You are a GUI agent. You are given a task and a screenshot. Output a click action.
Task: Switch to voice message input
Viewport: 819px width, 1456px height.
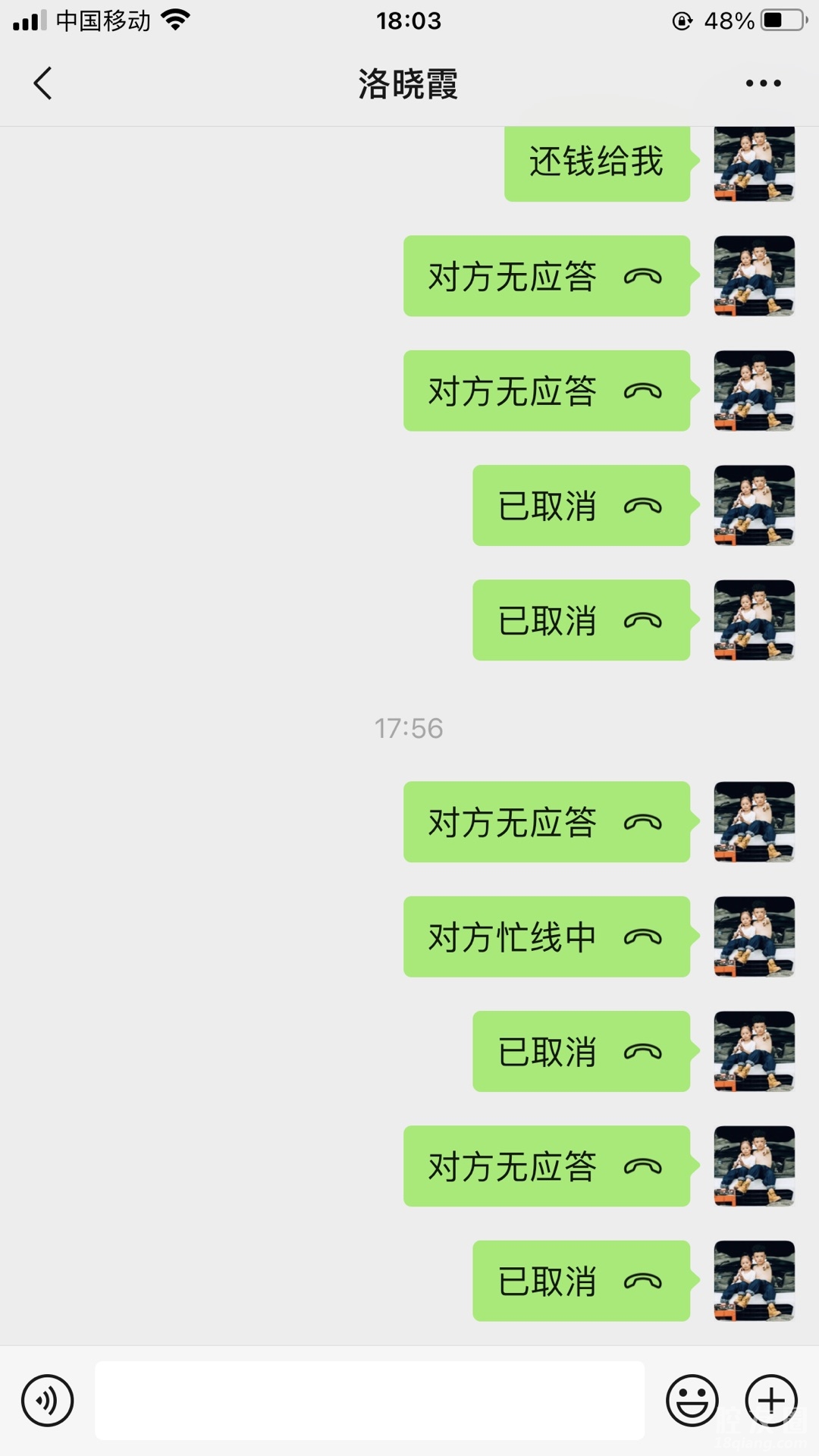click(x=47, y=1401)
